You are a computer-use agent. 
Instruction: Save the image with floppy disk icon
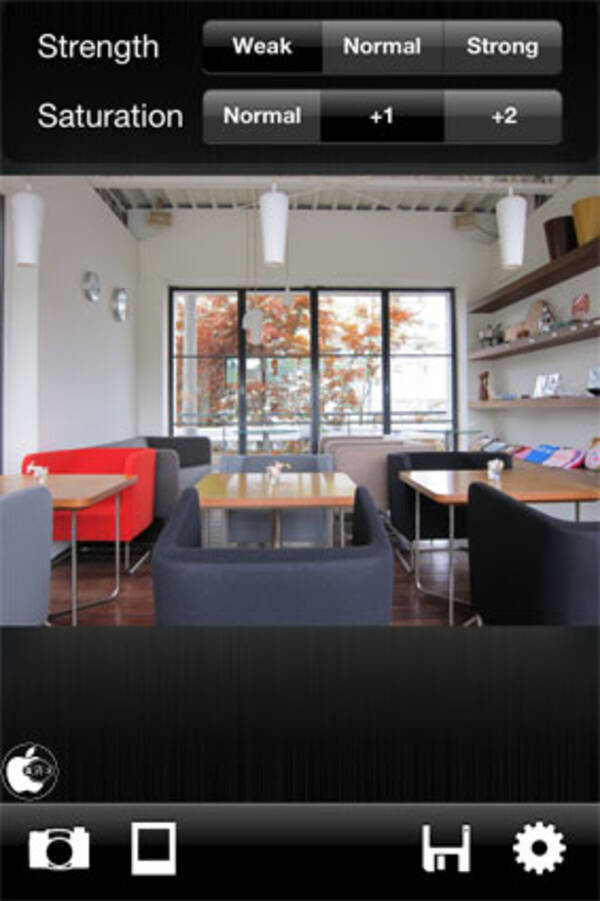point(446,848)
